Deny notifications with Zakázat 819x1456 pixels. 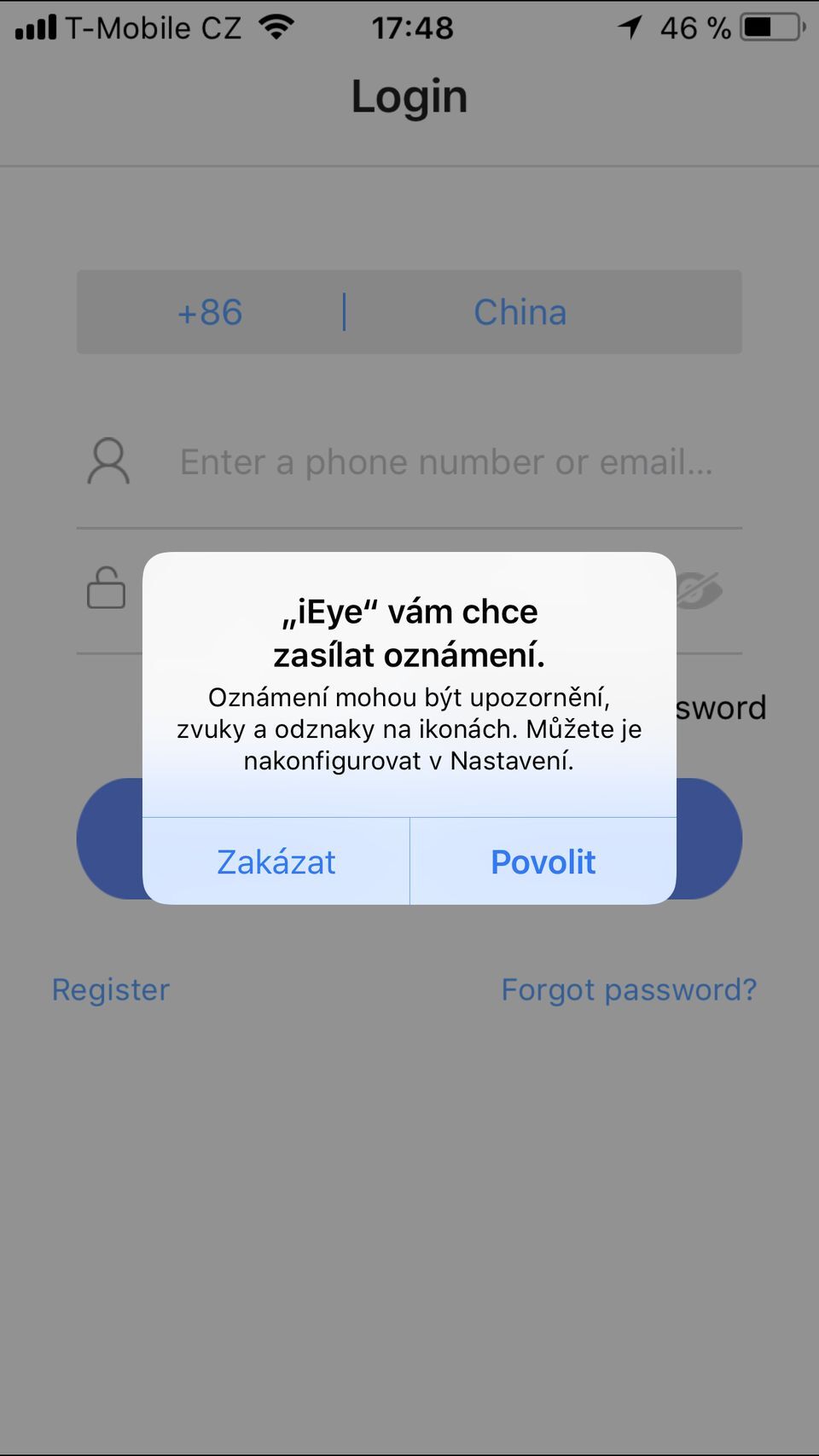click(x=276, y=861)
